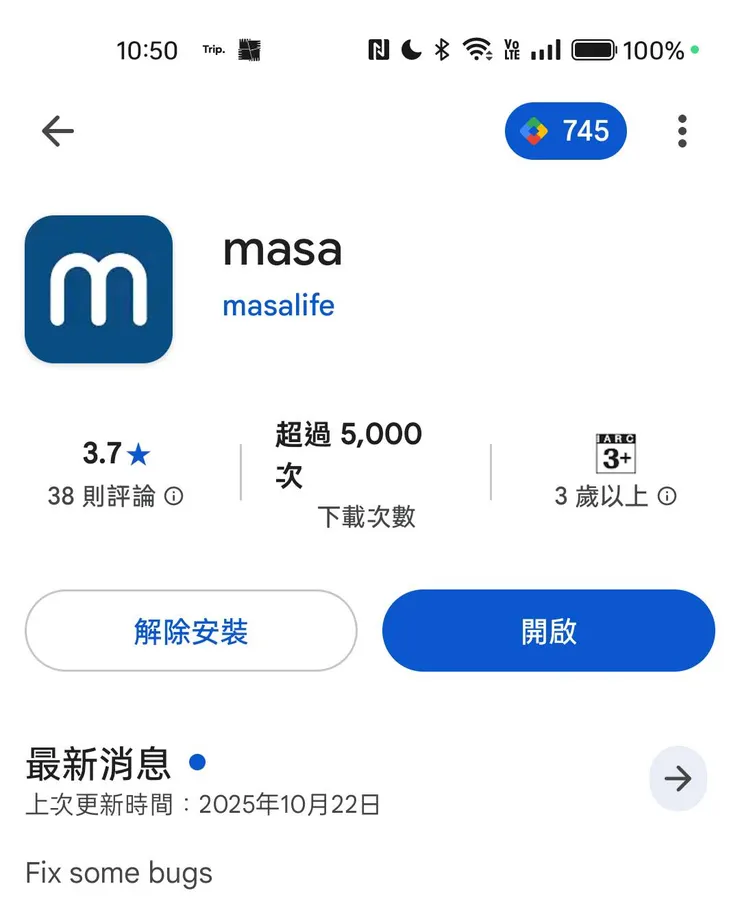Image resolution: width=740 pixels, height=900 pixels.
Task: Tap the NFC icon in the status bar
Action: tap(378, 49)
